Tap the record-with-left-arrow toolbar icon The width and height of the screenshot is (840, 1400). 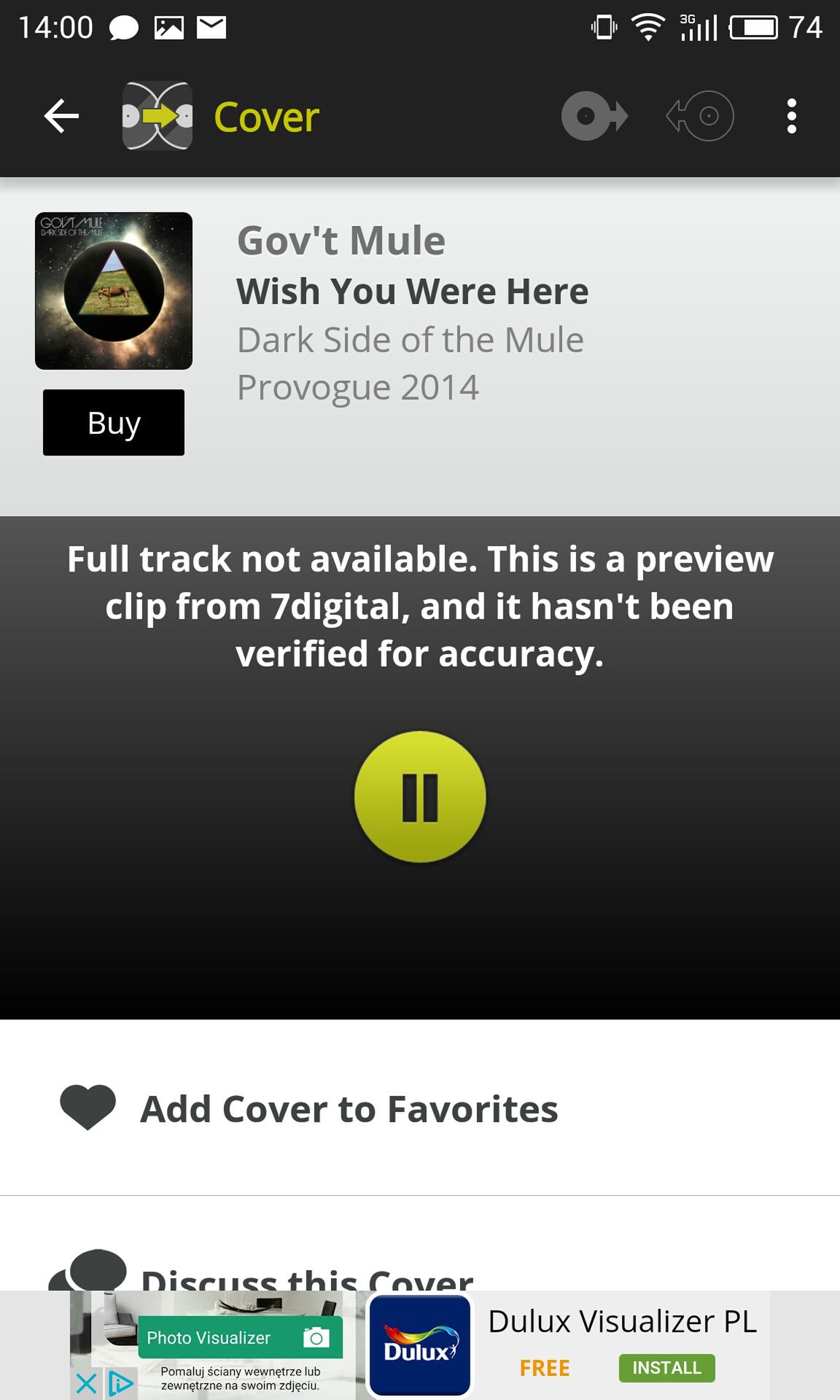coord(699,116)
